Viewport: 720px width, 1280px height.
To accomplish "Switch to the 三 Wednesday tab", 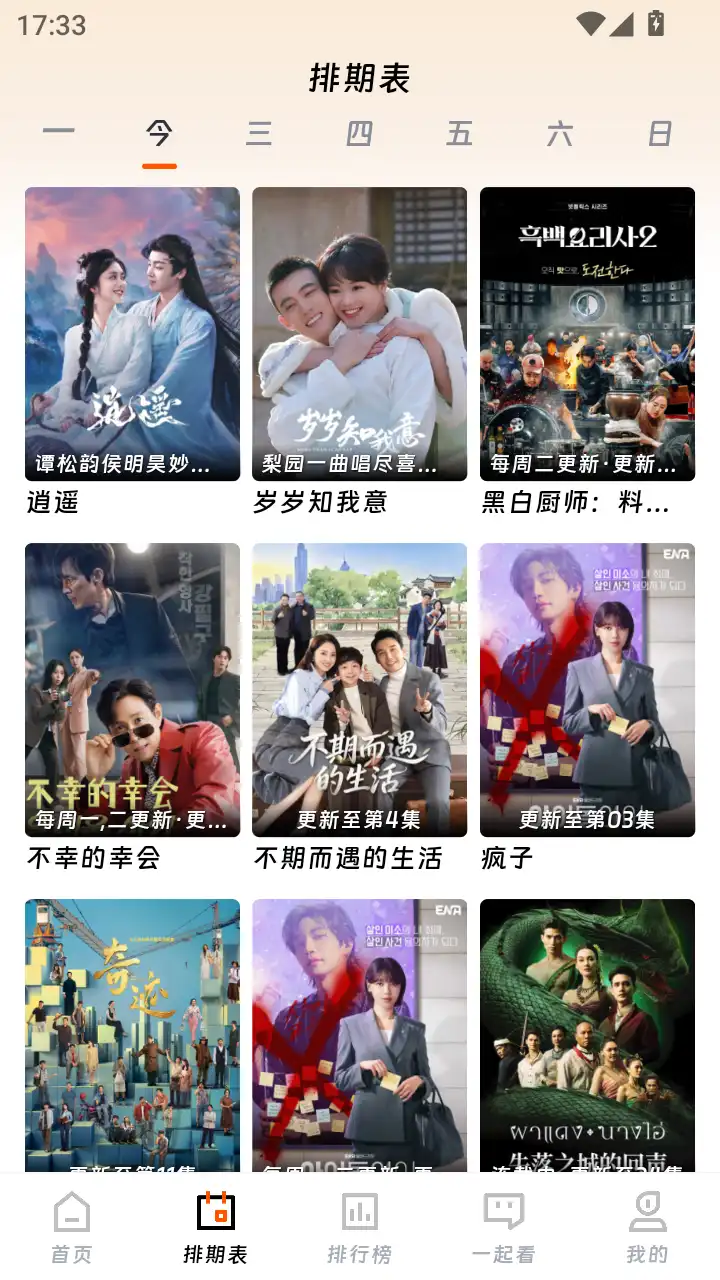I will pos(259,133).
